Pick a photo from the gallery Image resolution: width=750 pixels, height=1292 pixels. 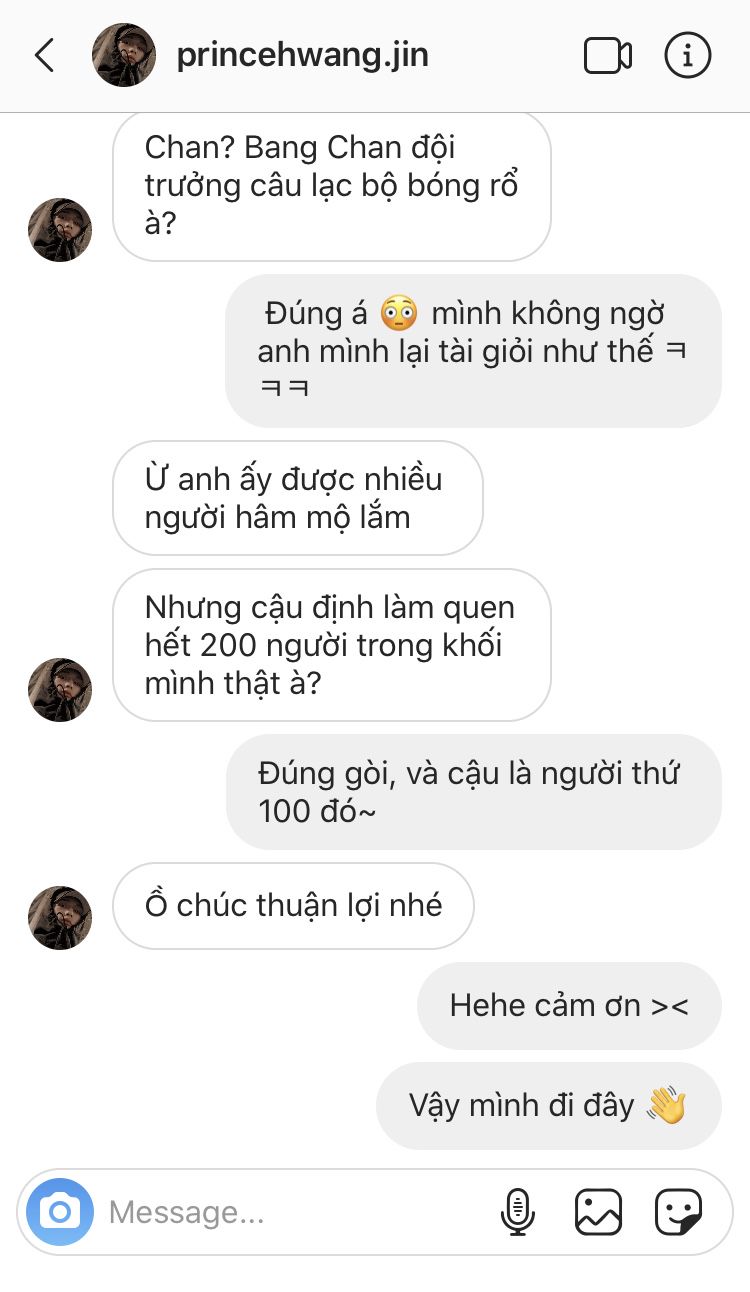click(x=598, y=1212)
